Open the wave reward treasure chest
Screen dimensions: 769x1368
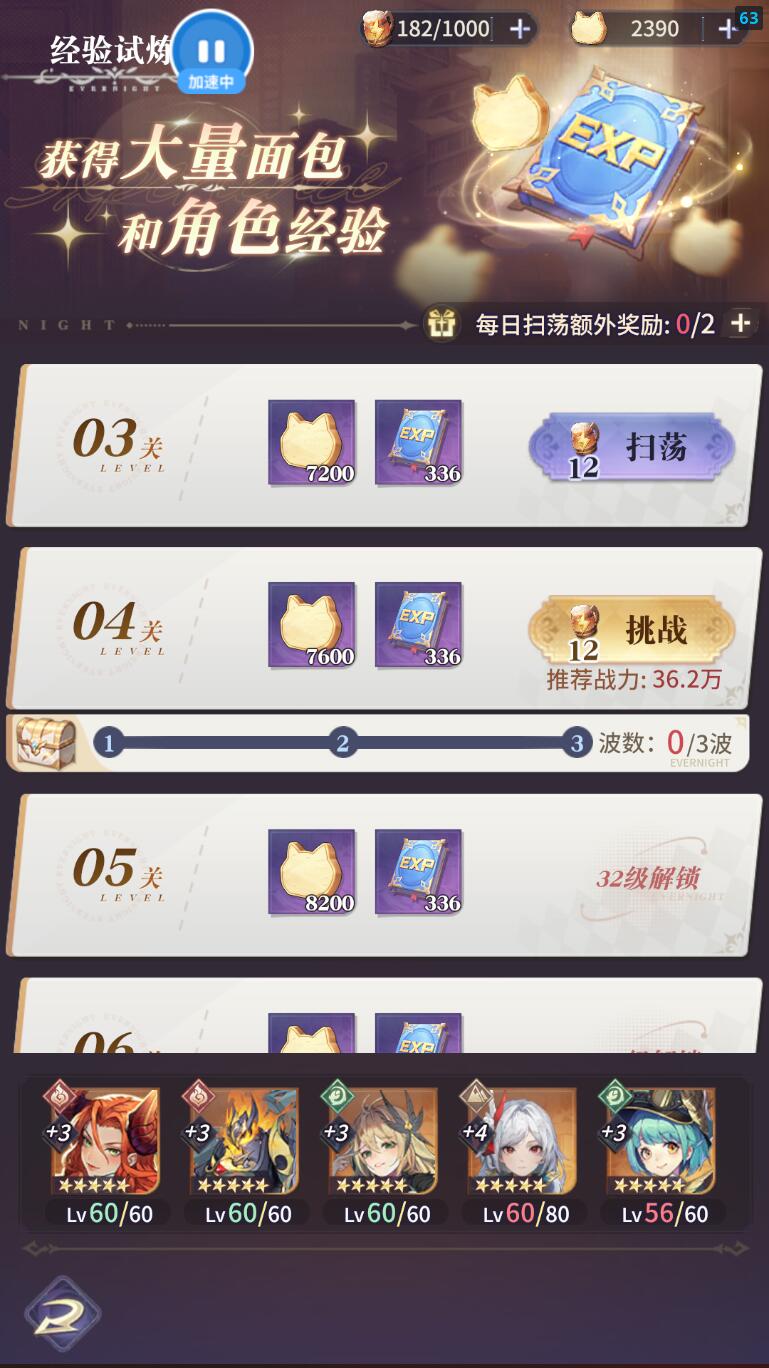pyautogui.click(x=46, y=743)
